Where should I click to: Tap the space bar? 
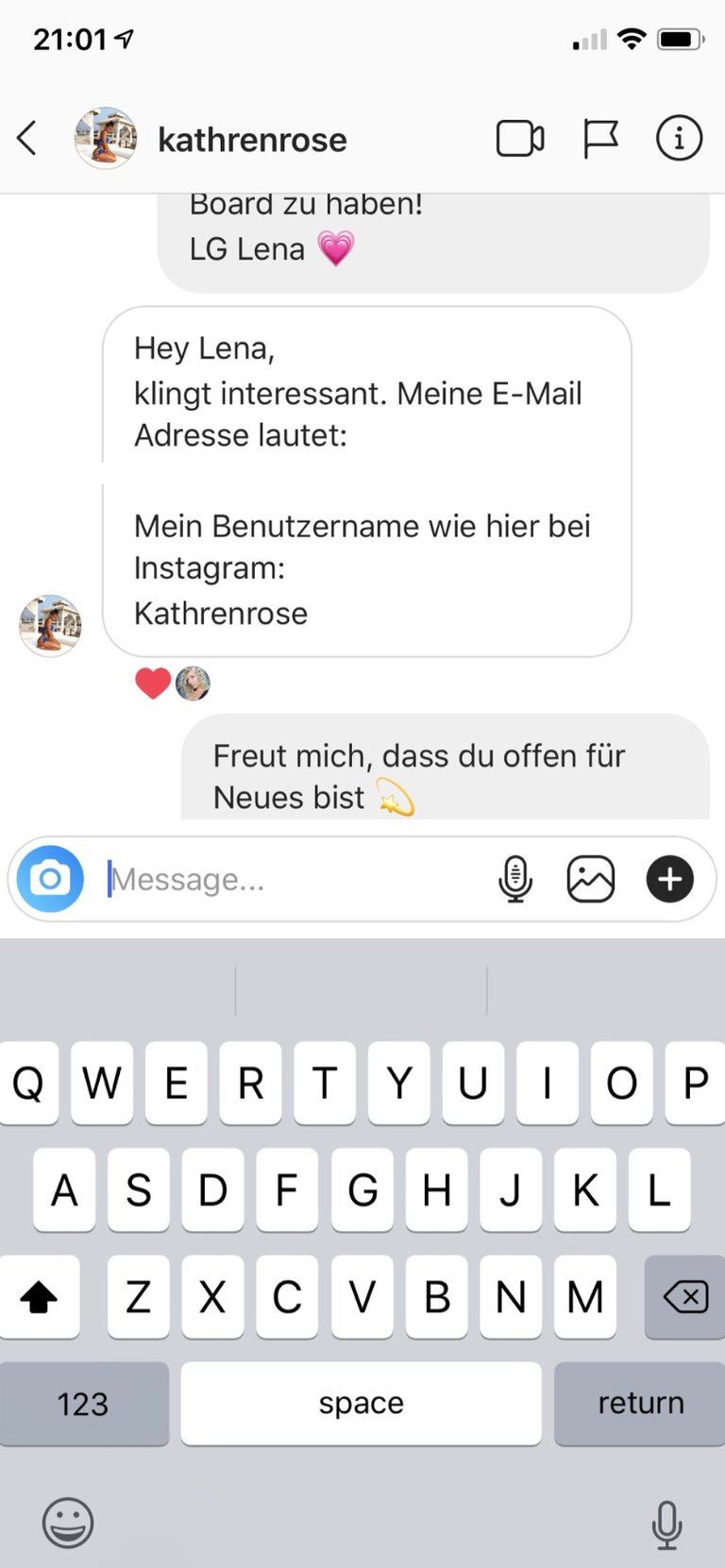[361, 1403]
